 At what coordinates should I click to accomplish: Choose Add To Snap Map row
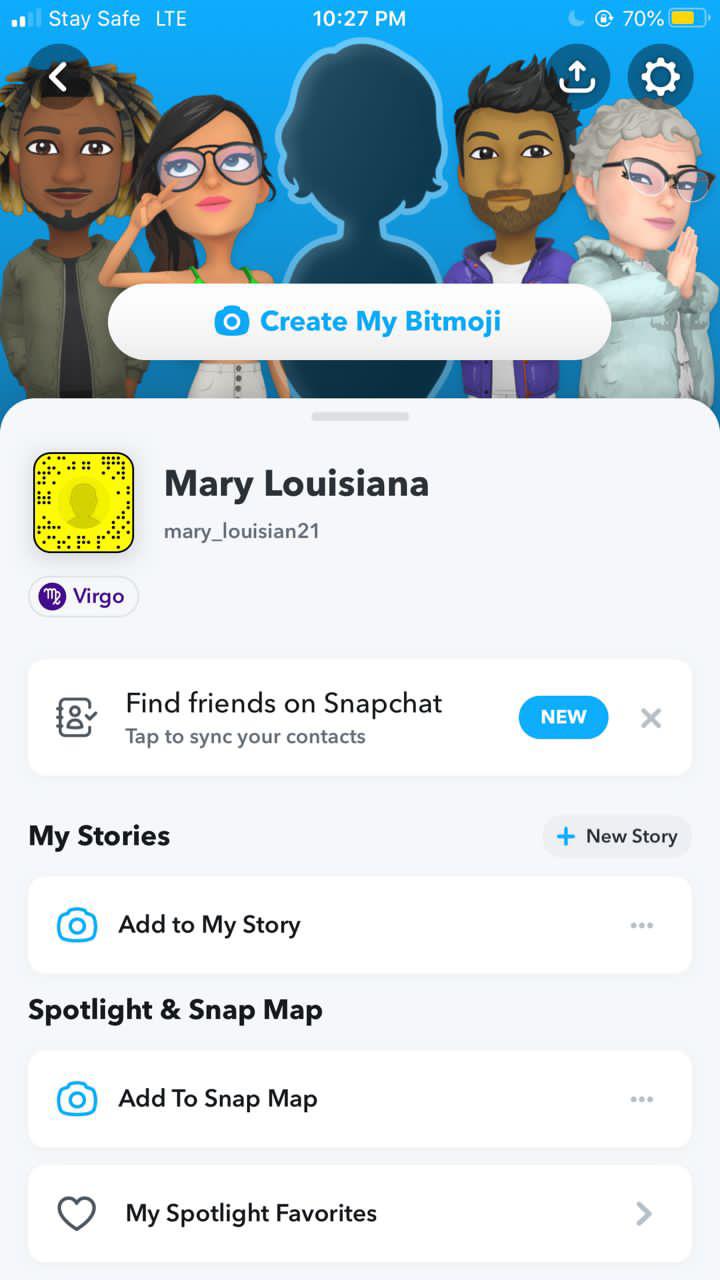(x=218, y=1099)
